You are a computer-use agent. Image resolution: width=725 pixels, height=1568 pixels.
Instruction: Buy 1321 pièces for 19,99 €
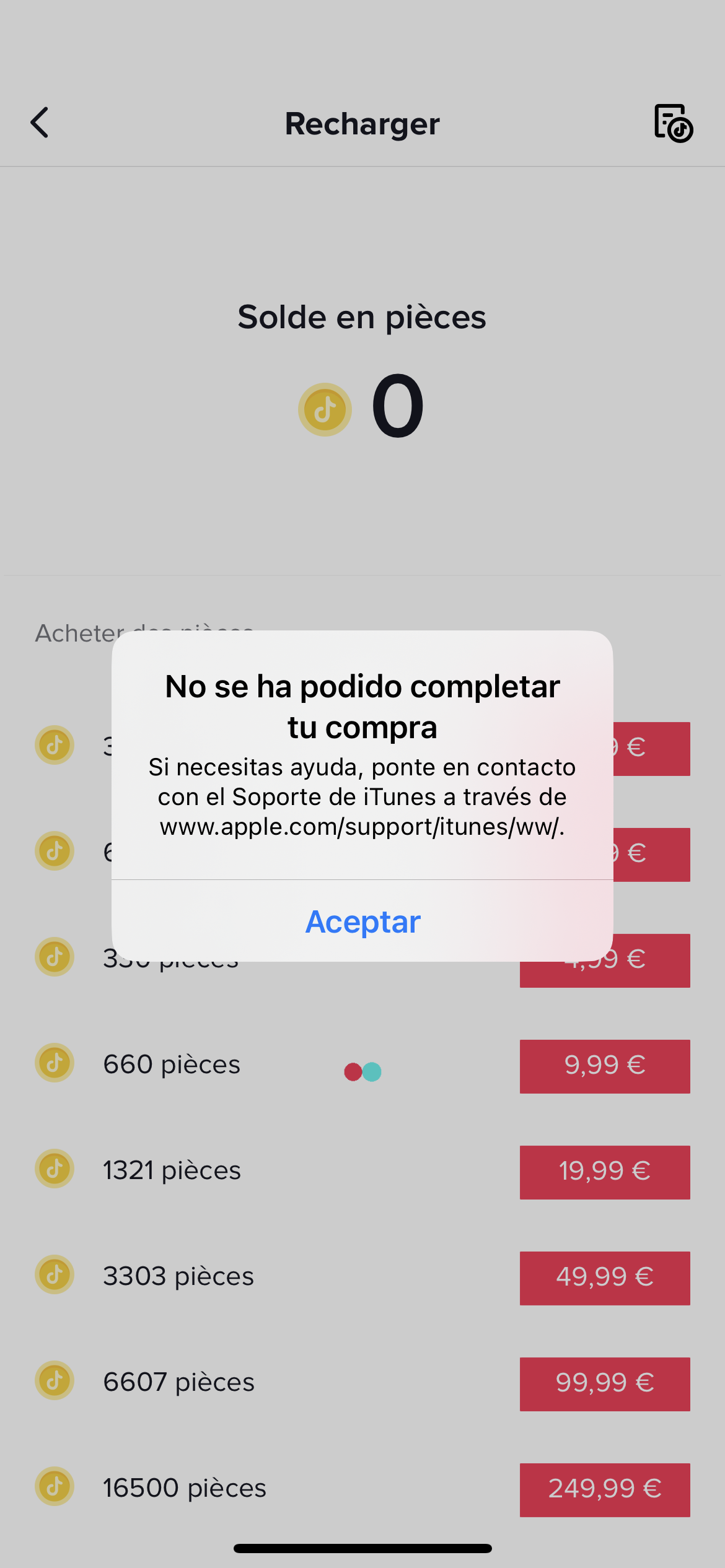coord(604,1172)
